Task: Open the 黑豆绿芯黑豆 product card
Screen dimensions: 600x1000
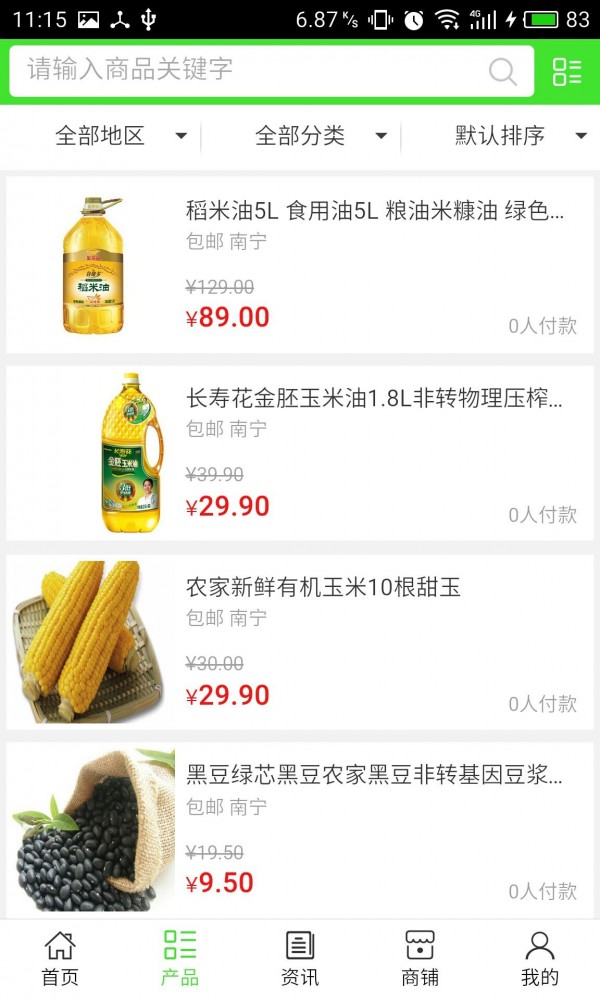Action: point(300,829)
